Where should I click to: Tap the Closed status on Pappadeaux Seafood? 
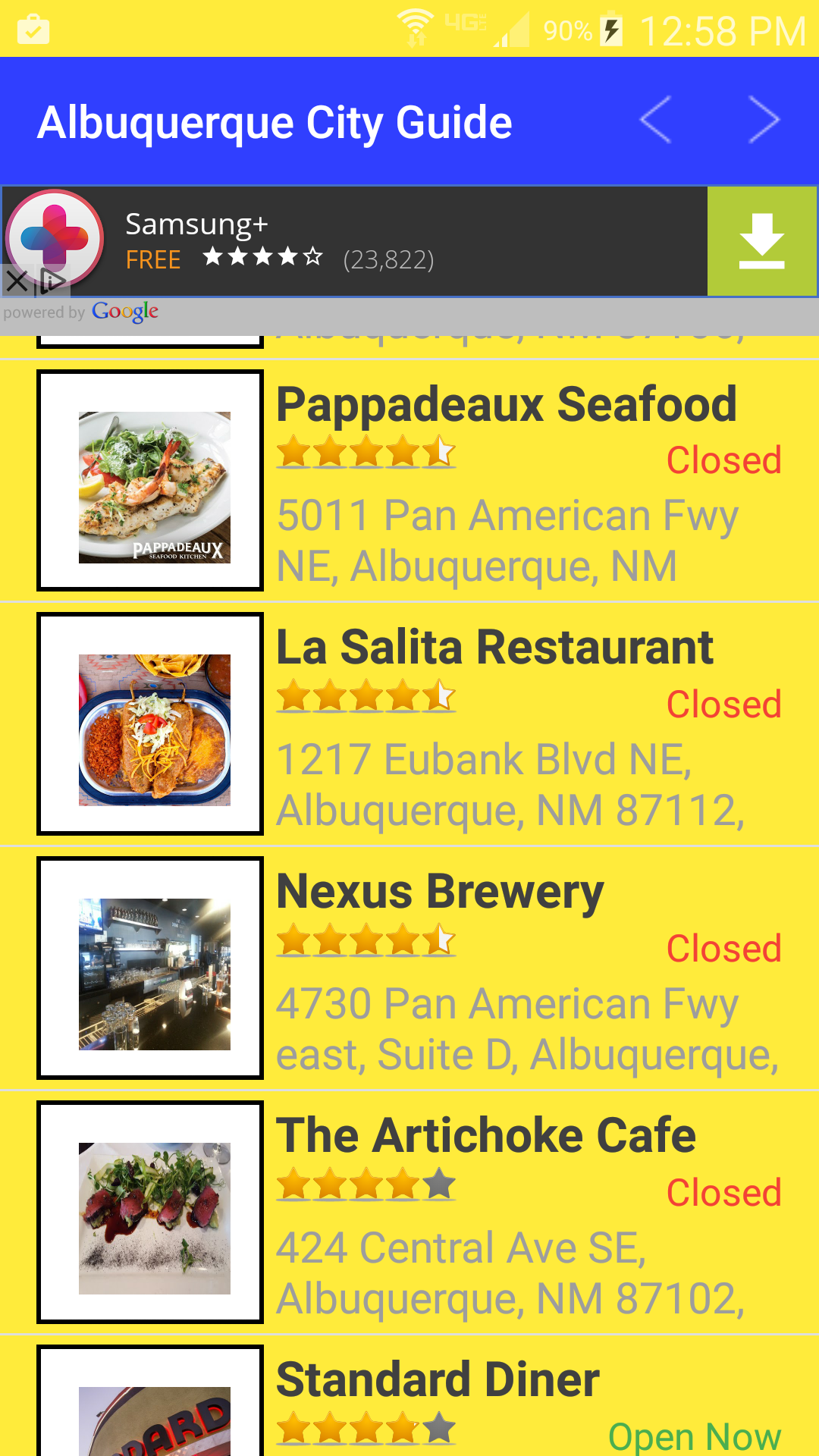(x=724, y=460)
